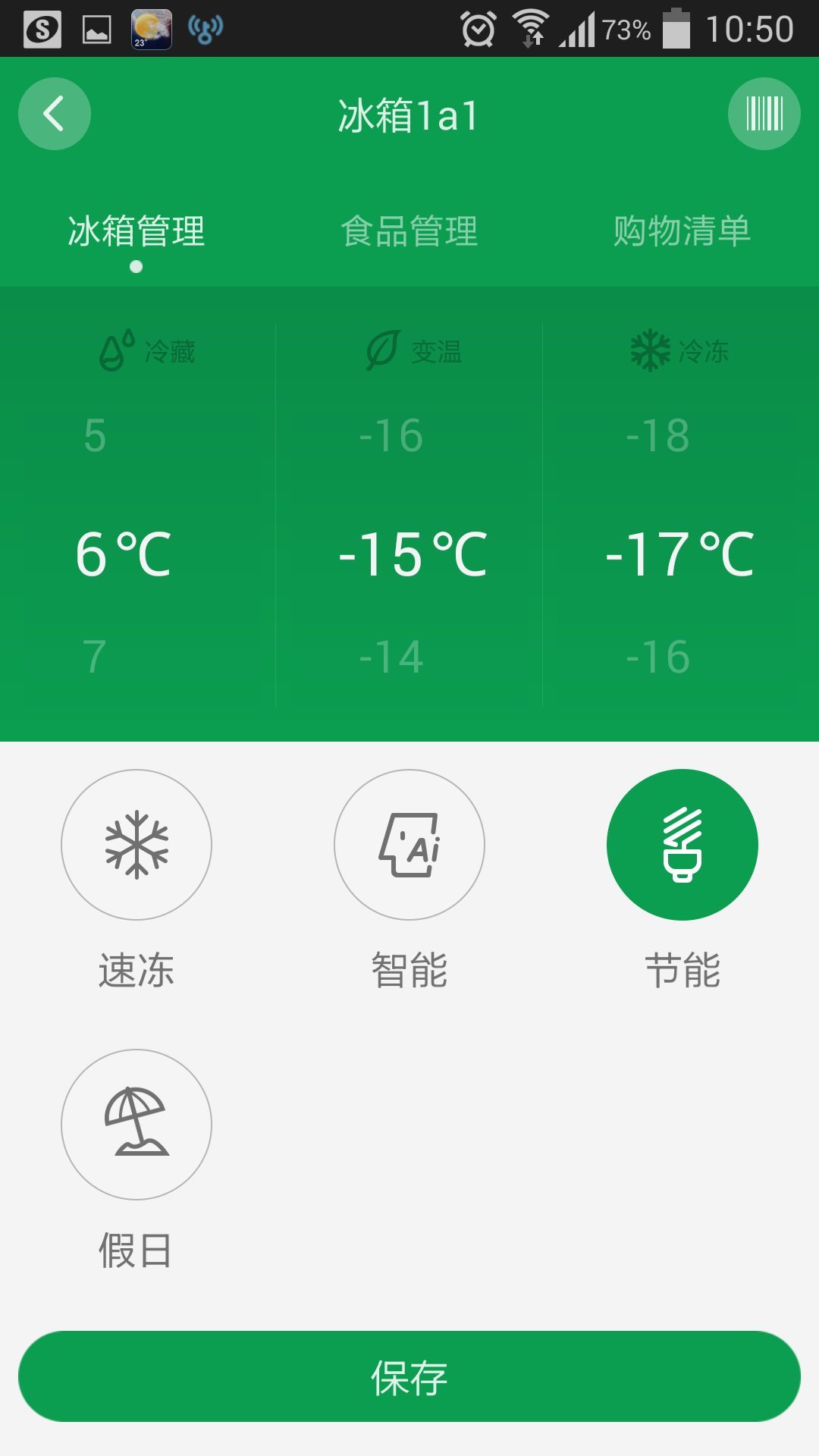Choose -14 in the 变温 picker
This screenshot has height=1456, width=819.
pyautogui.click(x=391, y=657)
